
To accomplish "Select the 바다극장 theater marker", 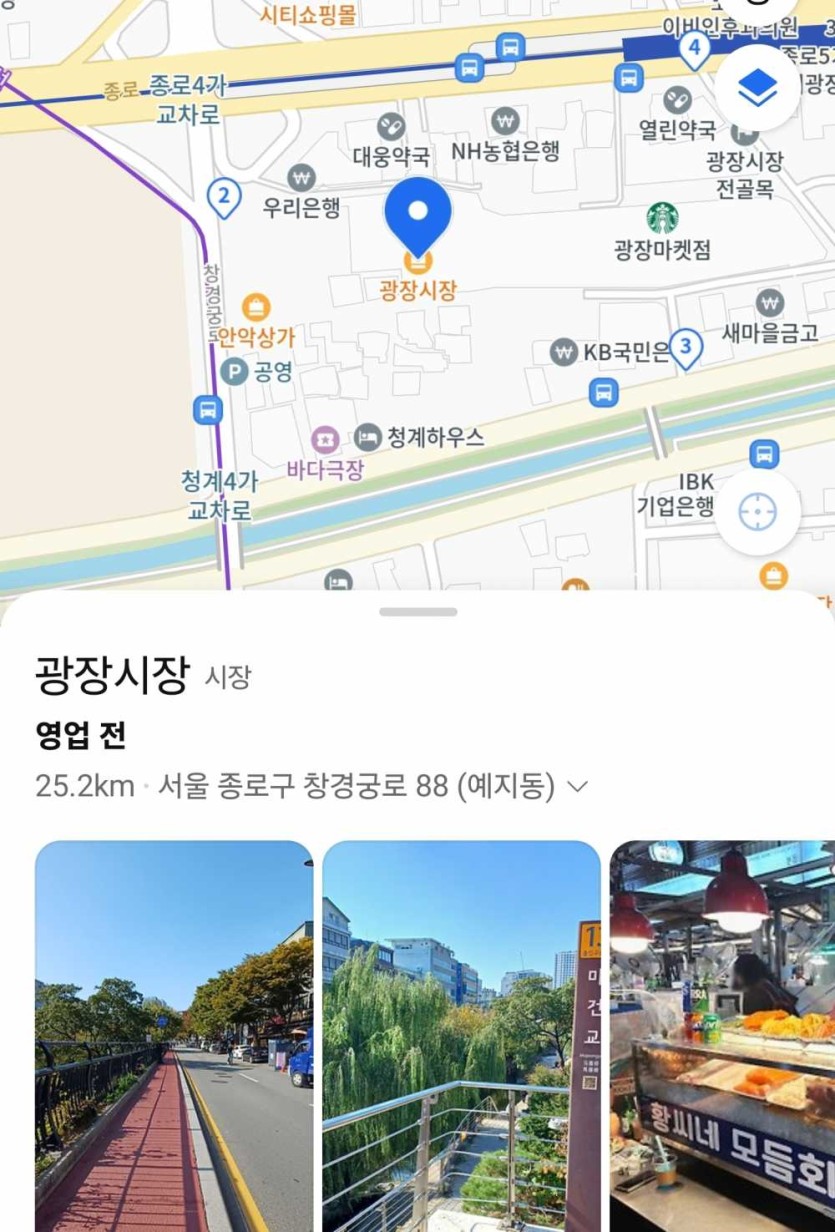I will [x=325, y=439].
